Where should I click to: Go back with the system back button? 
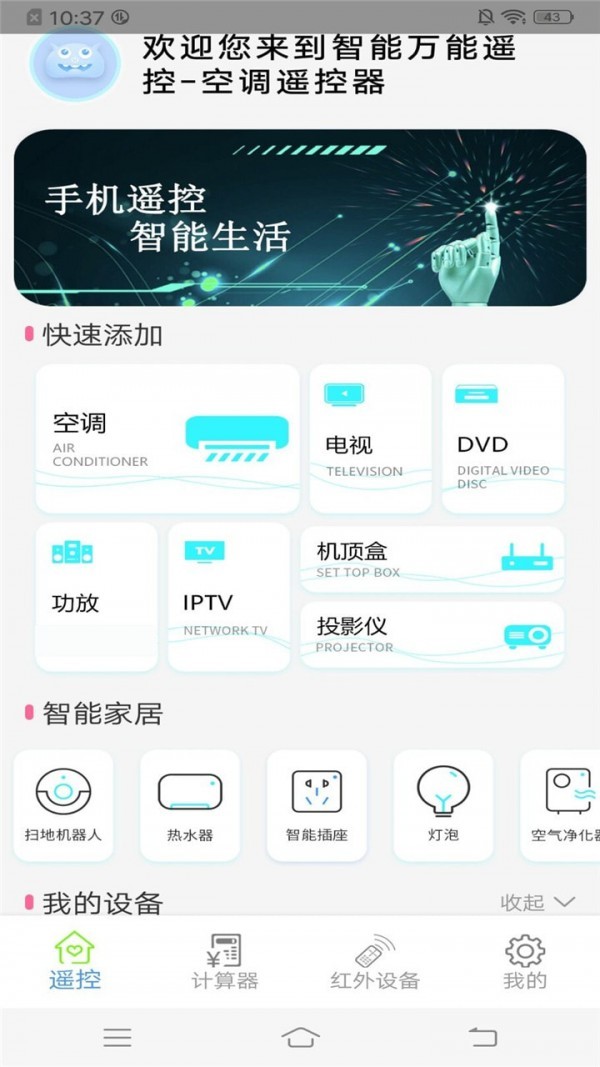(483, 1037)
